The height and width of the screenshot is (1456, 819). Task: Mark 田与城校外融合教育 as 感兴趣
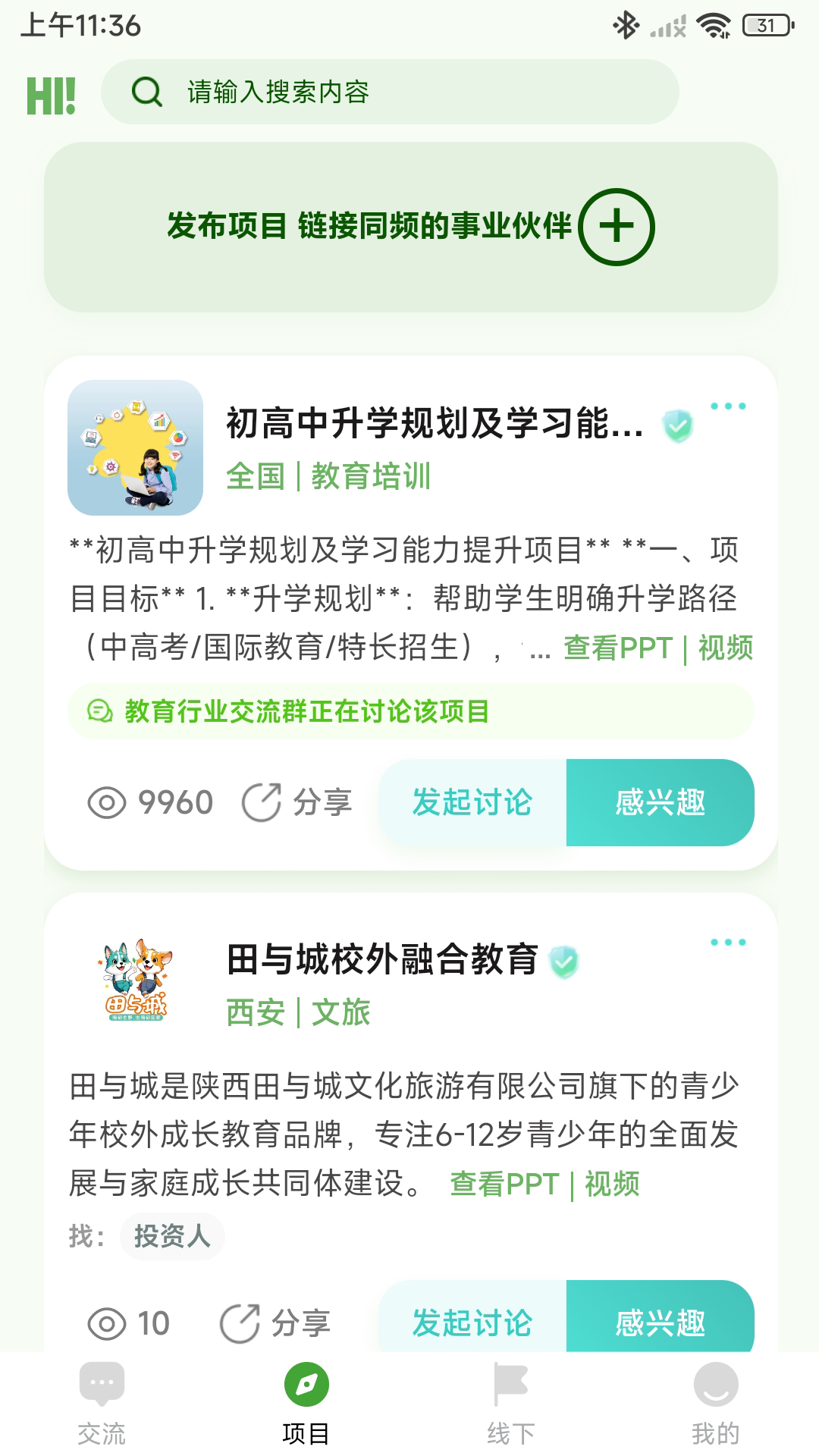coord(660,1322)
